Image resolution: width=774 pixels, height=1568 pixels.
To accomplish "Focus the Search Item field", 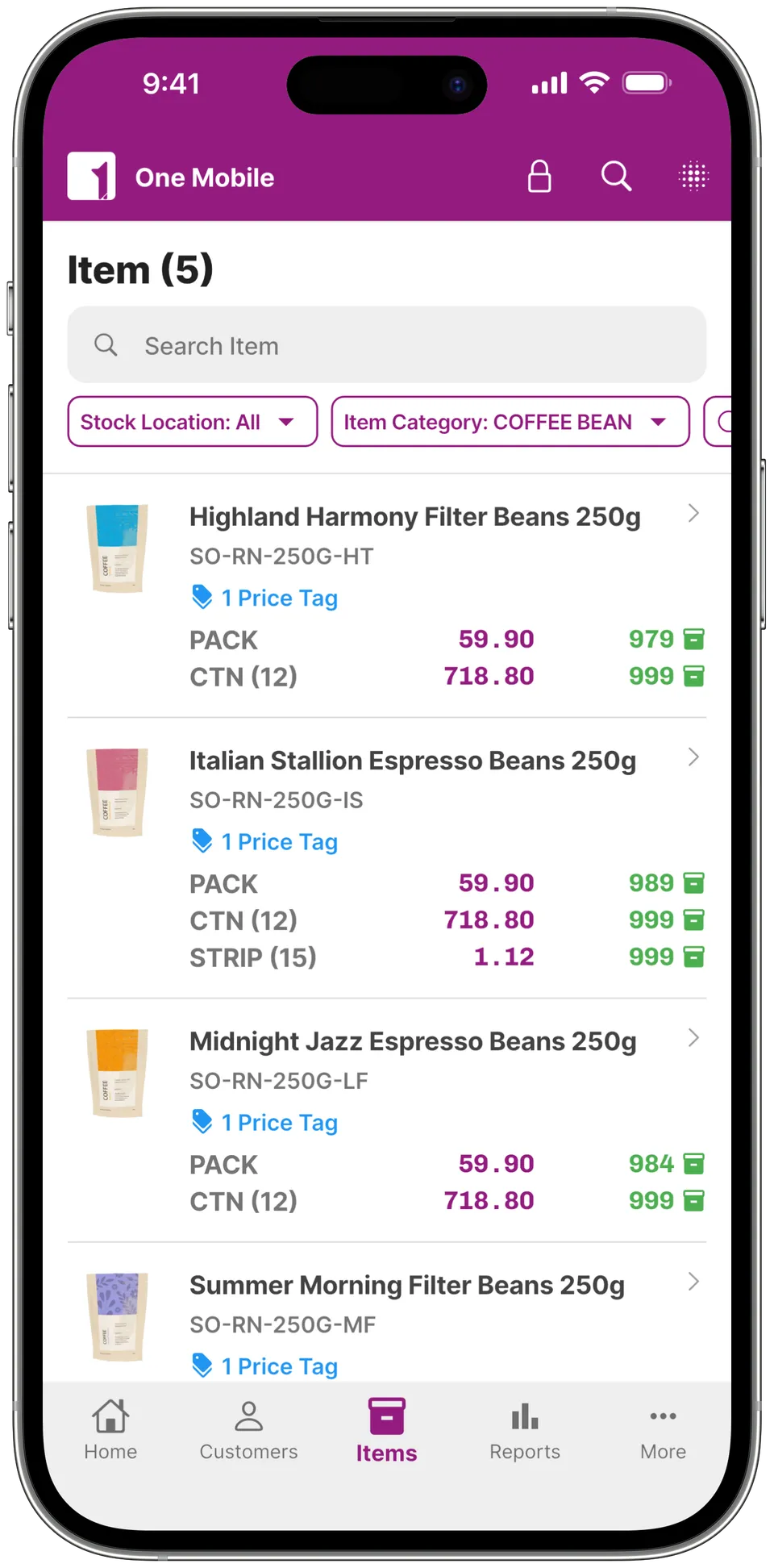I will [387, 345].
